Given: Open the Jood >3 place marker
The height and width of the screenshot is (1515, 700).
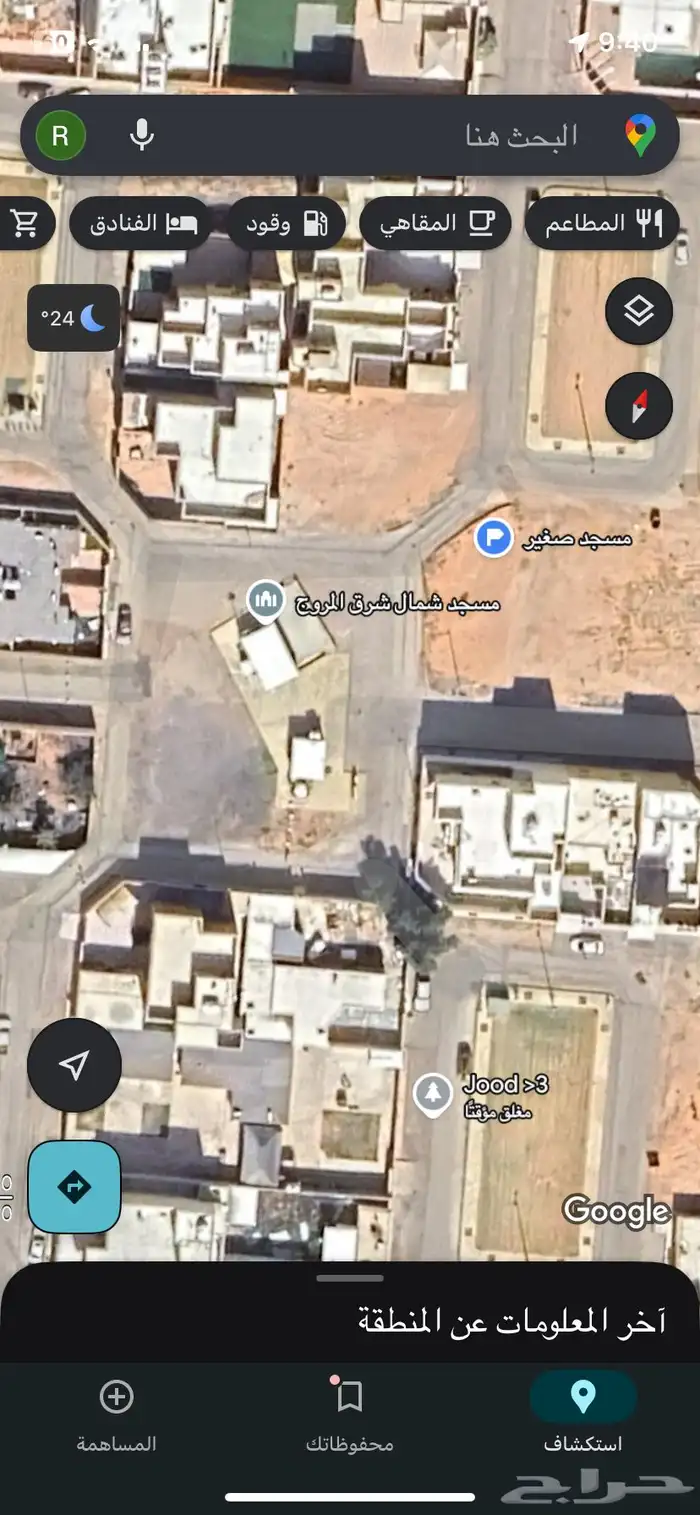Looking at the screenshot, I should [x=432, y=1093].
